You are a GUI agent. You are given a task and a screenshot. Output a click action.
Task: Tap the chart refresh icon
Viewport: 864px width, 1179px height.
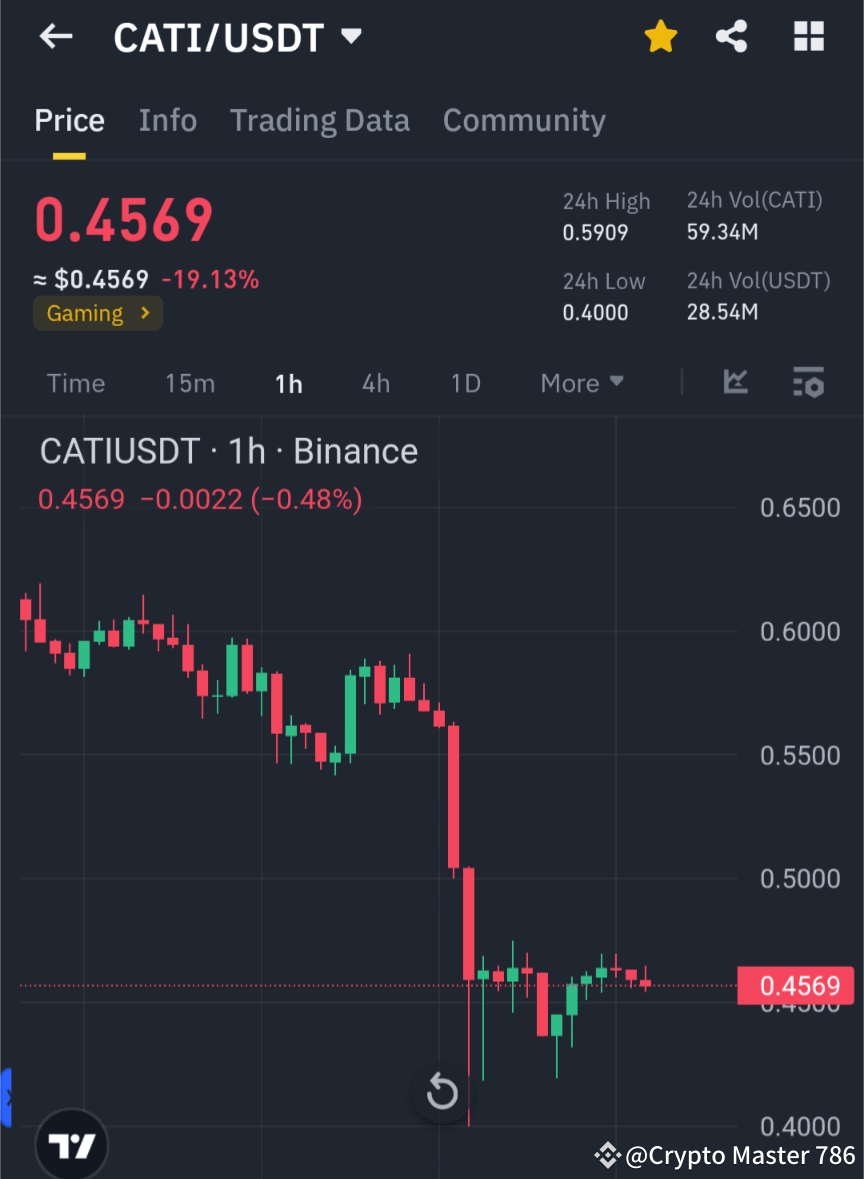[x=441, y=1093]
